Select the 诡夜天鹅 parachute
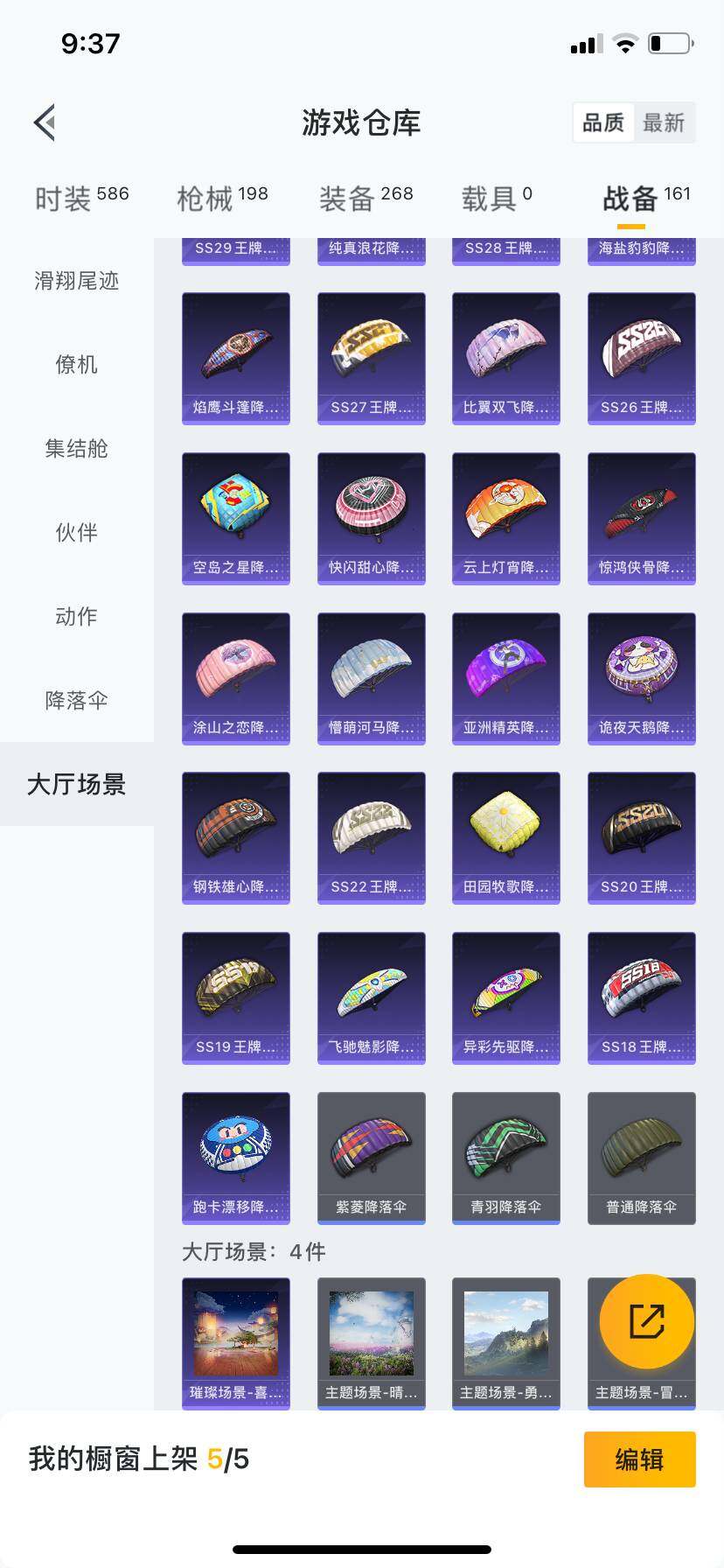Viewport: 724px width, 1568px height. point(641,677)
